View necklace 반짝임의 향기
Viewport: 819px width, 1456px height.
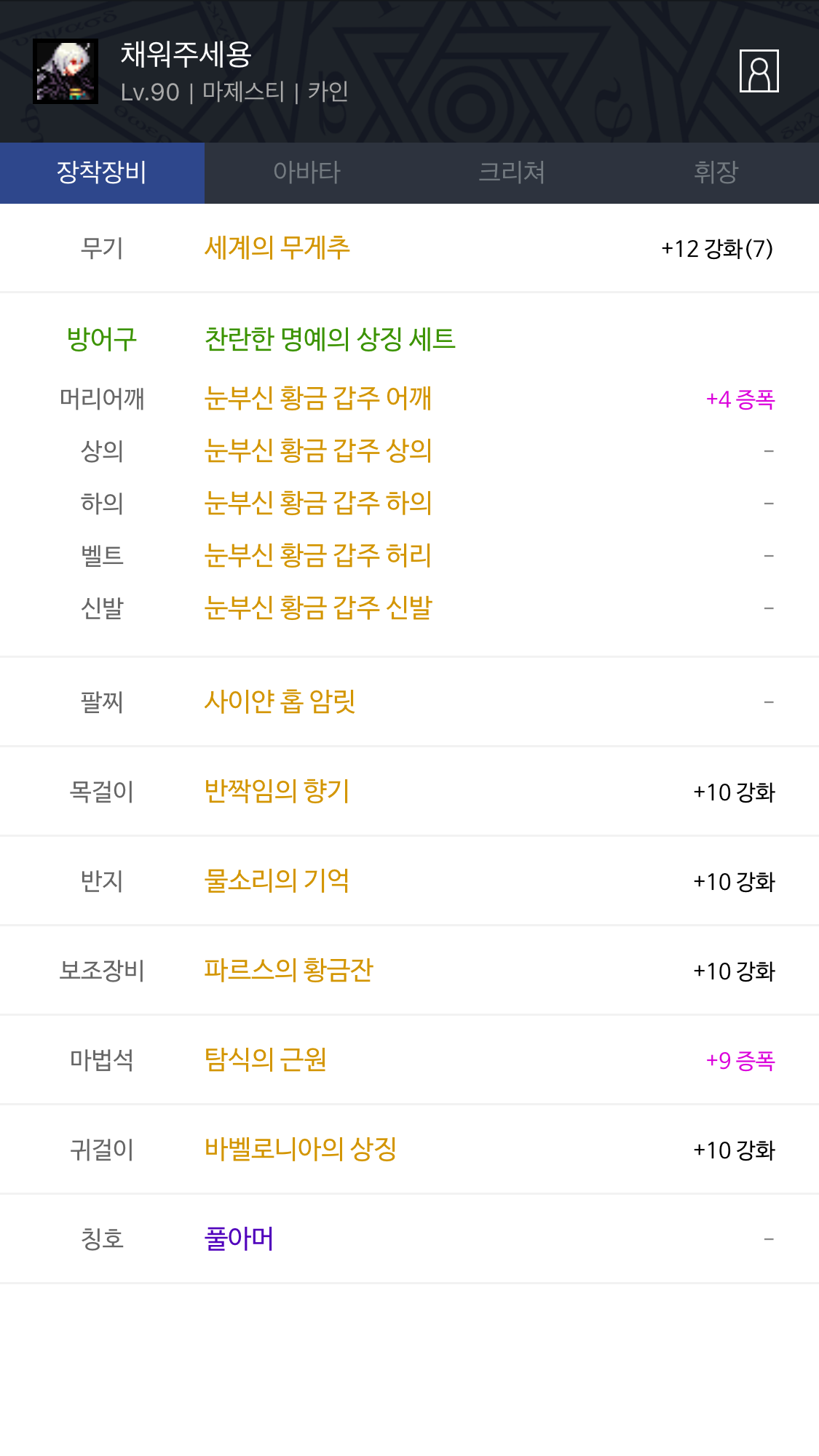point(277,792)
